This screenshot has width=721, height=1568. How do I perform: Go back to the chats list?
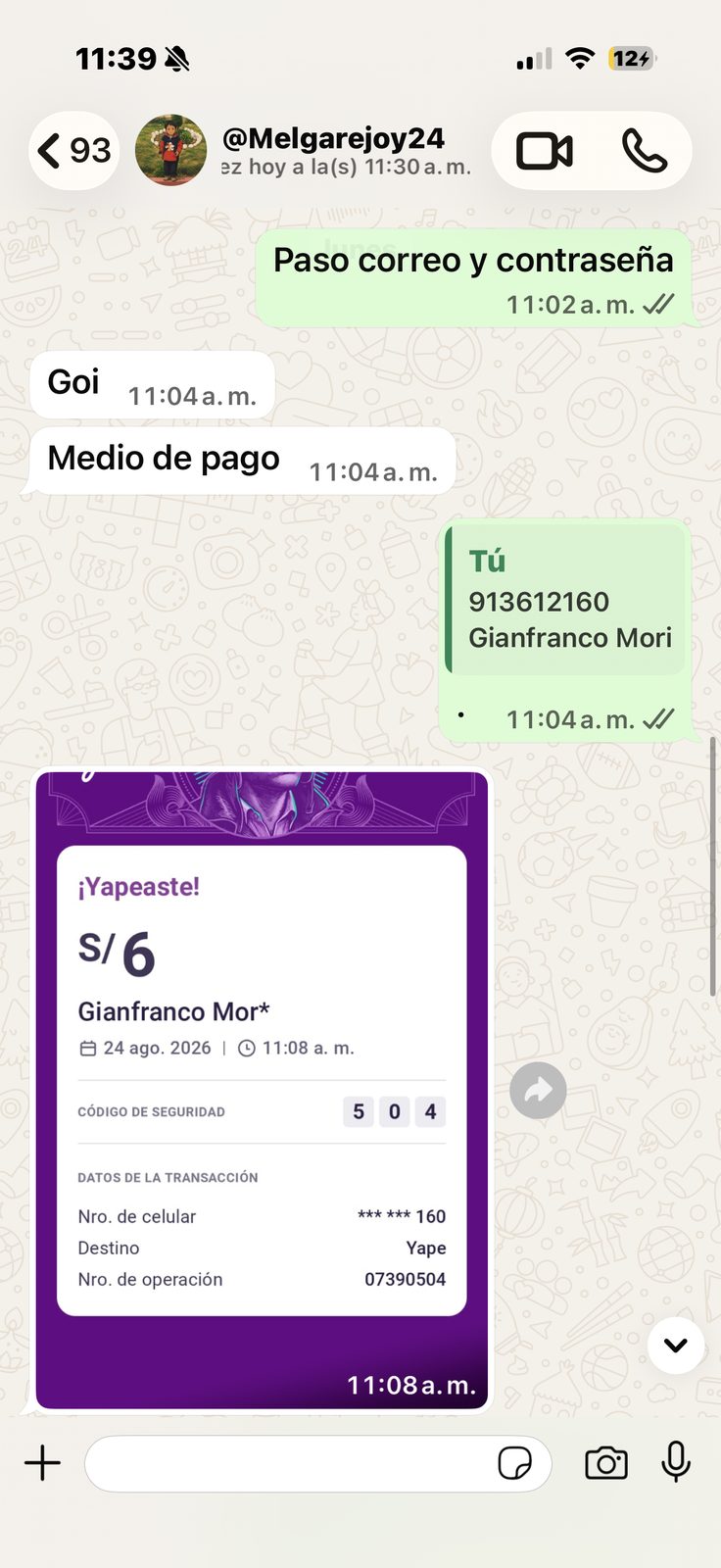pos(74,151)
